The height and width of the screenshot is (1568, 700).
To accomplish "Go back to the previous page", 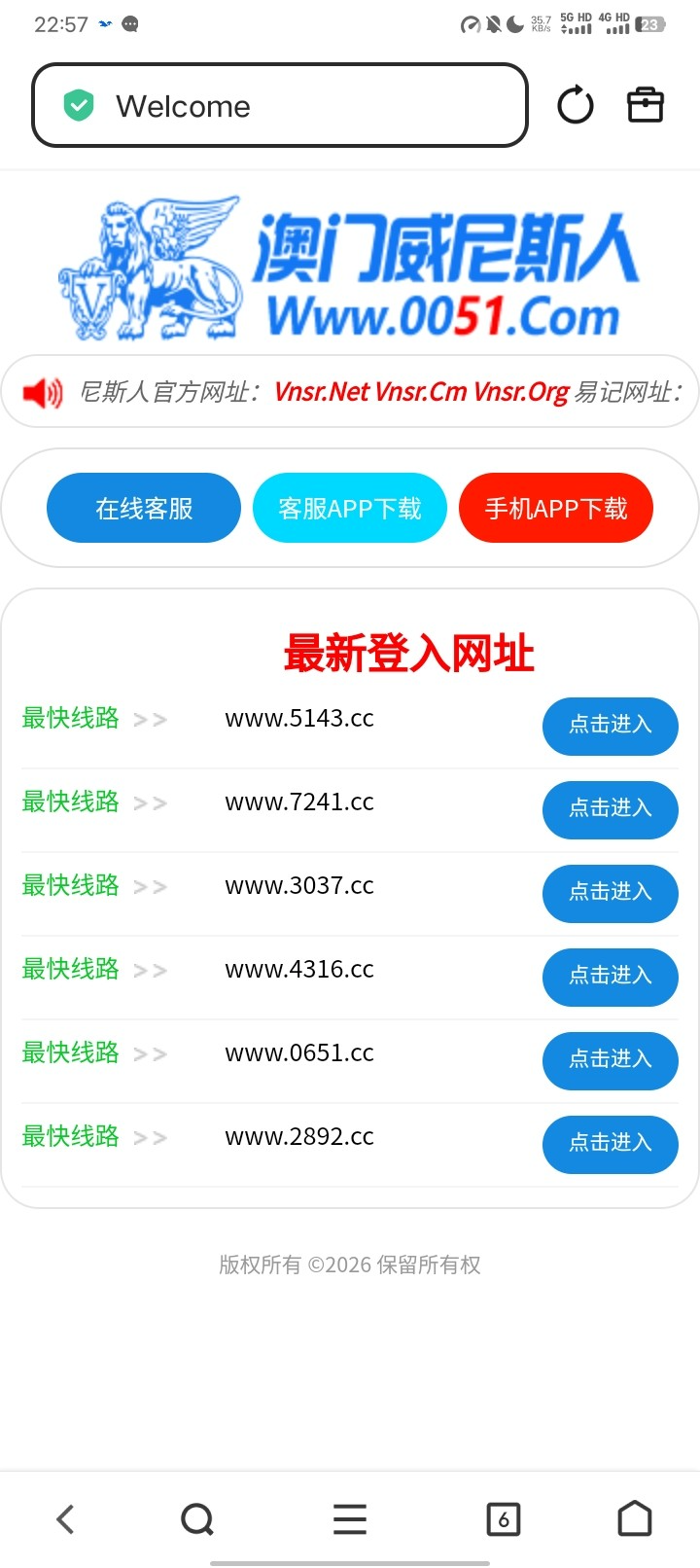I will click(x=65, y=1519).
